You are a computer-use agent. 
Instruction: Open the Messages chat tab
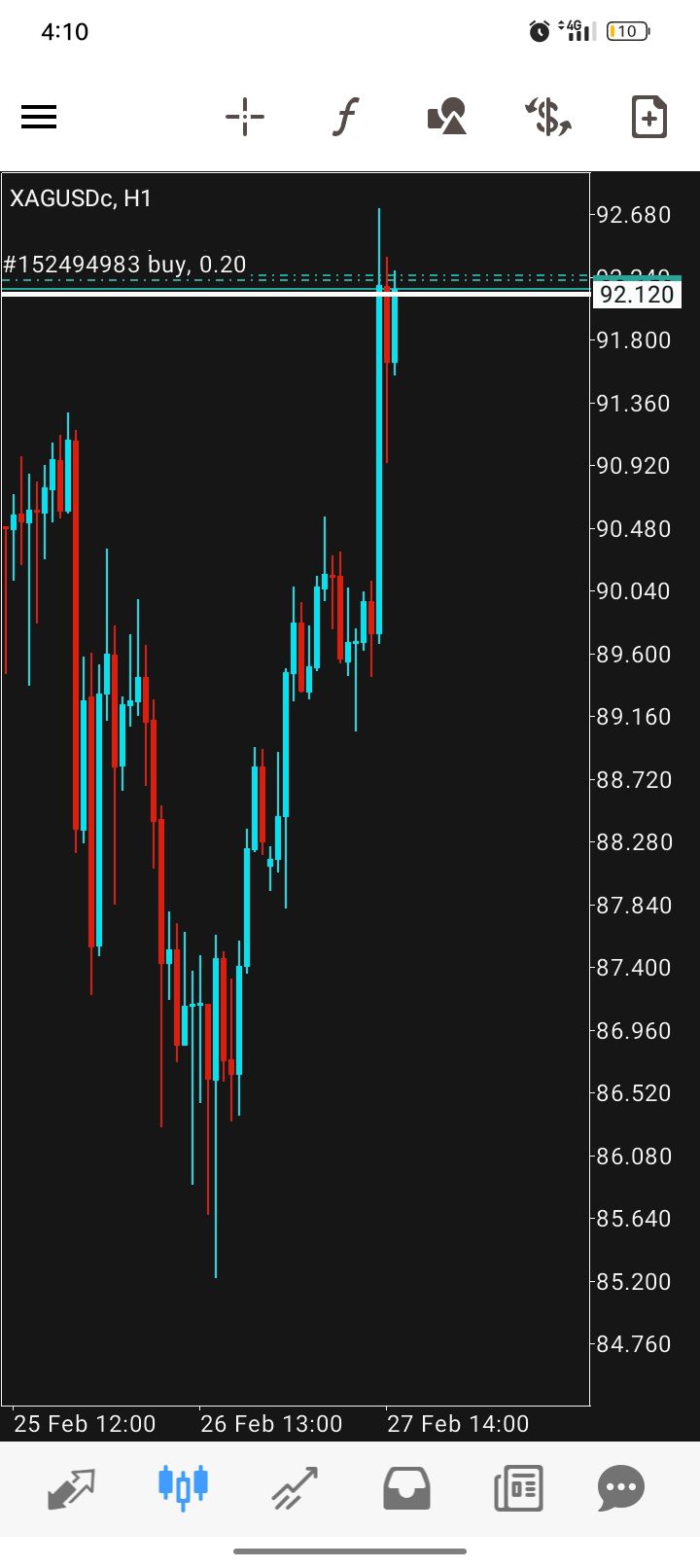(x=621, y=1487)
